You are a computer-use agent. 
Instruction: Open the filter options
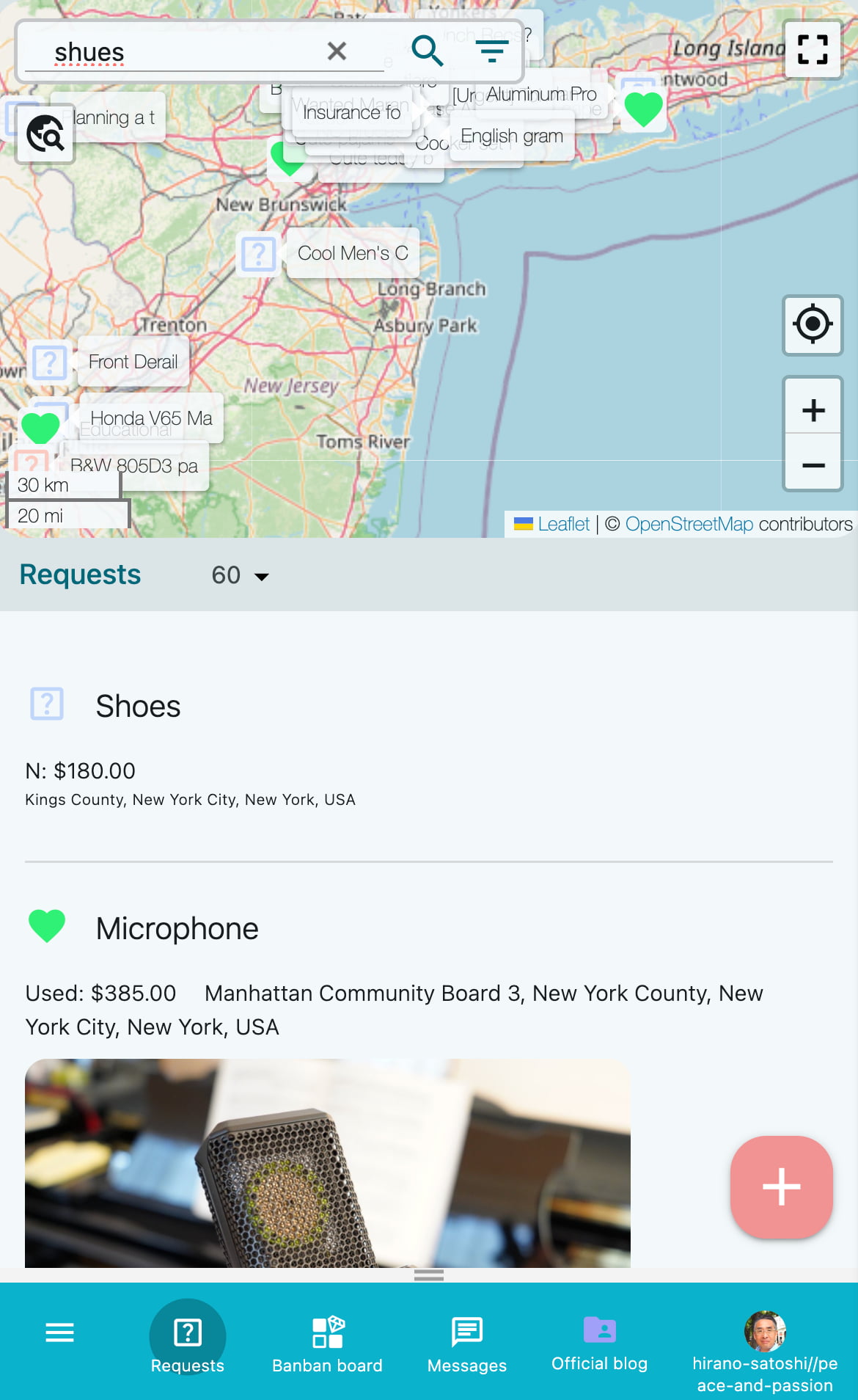coord(491,51)
